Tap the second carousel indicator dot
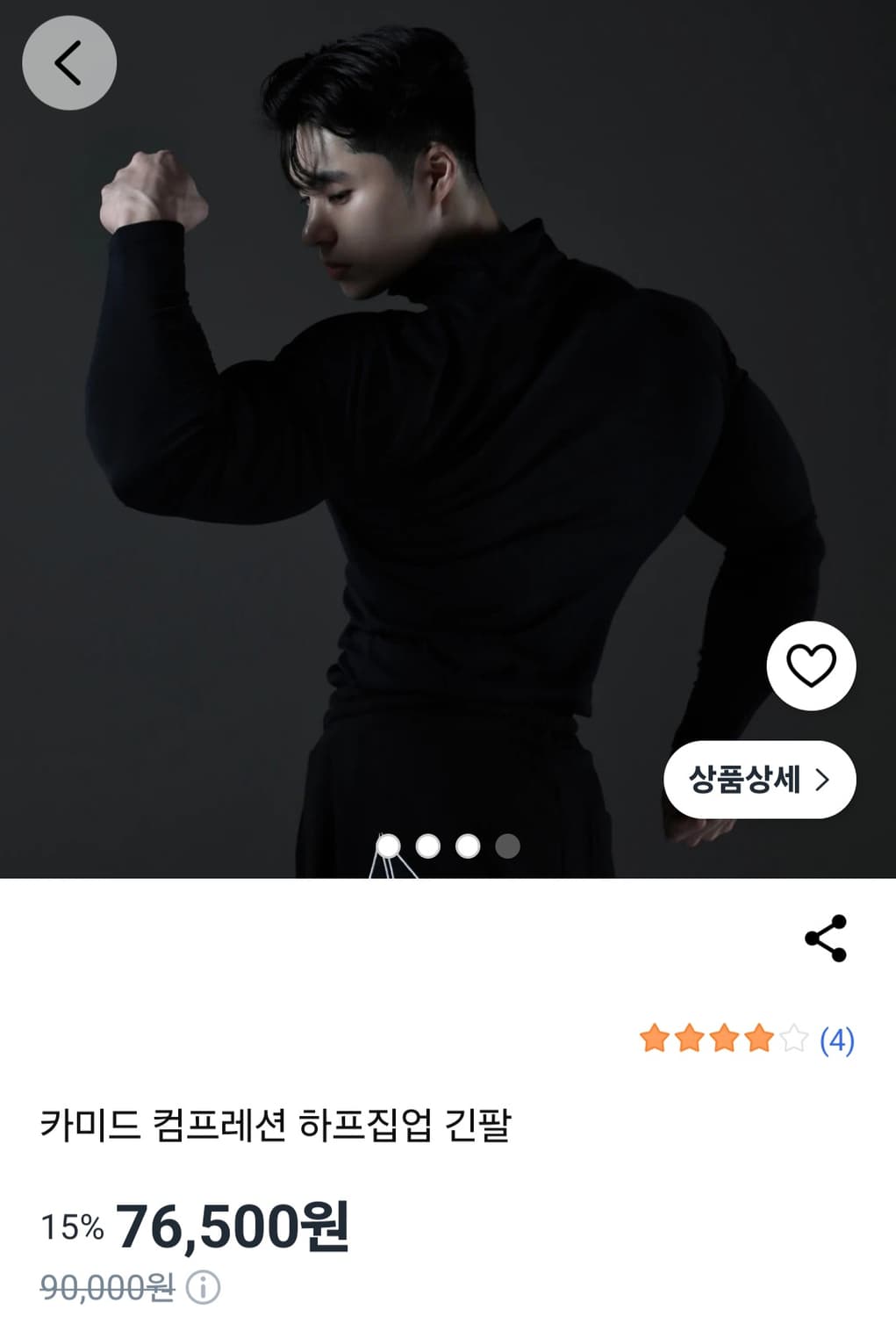This screenshot has width=896, height=1317. click(428, 845)
